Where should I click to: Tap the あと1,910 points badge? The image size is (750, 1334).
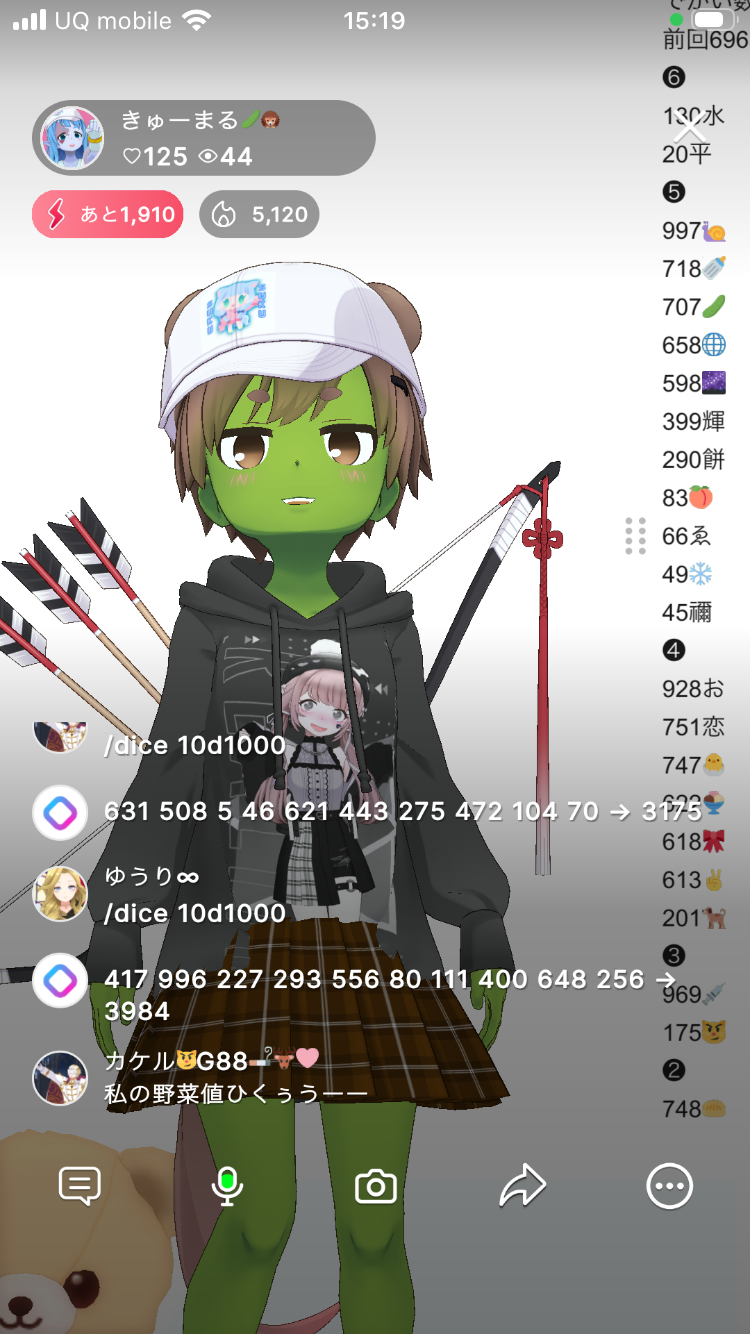(108, 214)
